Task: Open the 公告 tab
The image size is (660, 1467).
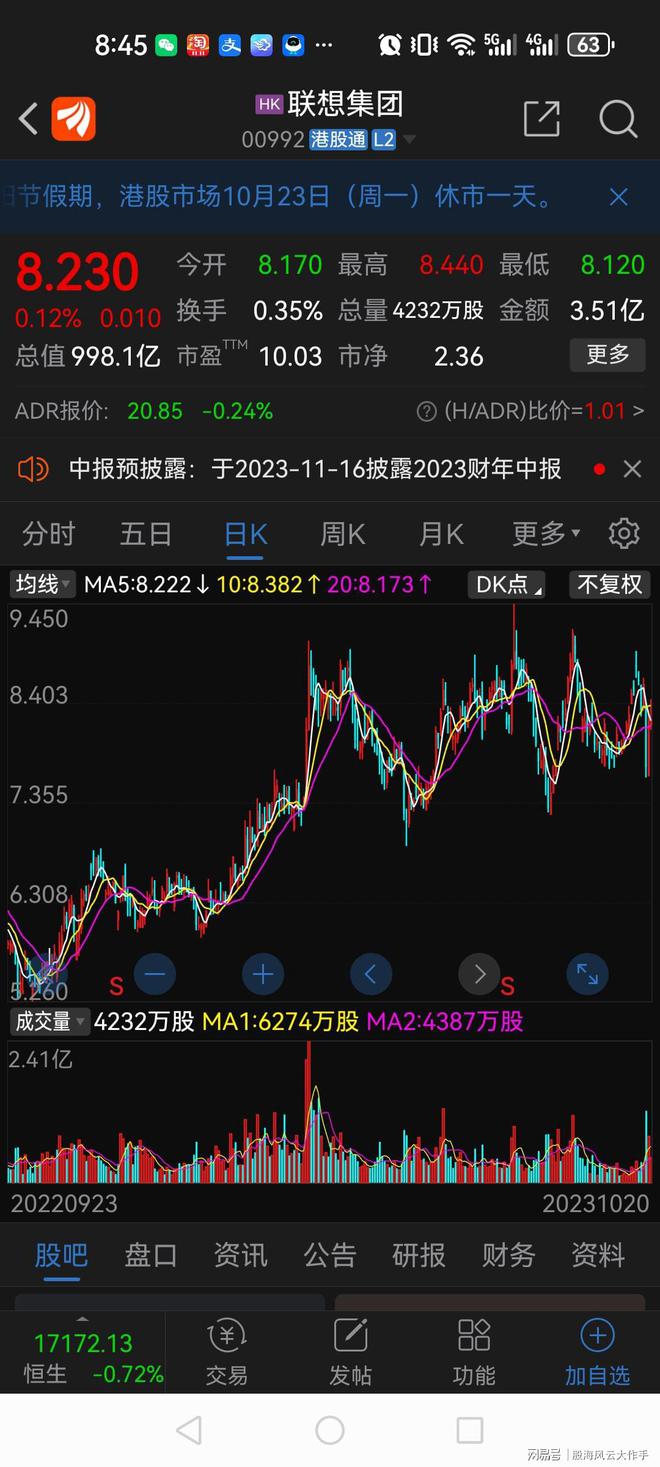Action: (330, 1254)
